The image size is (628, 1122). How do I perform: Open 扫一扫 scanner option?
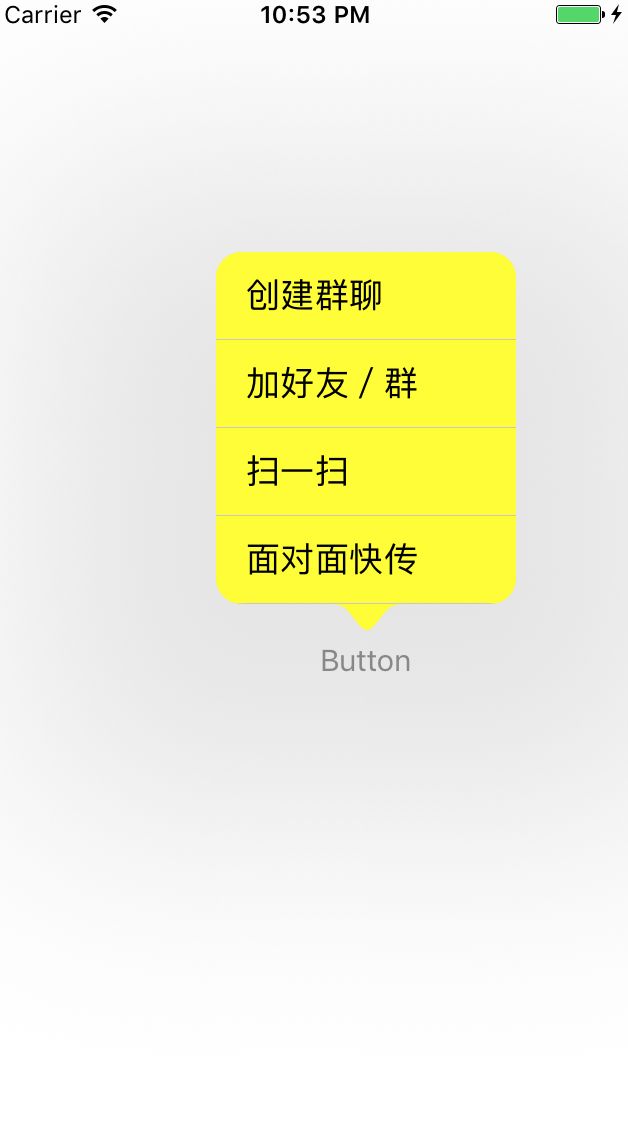(365, 472)
